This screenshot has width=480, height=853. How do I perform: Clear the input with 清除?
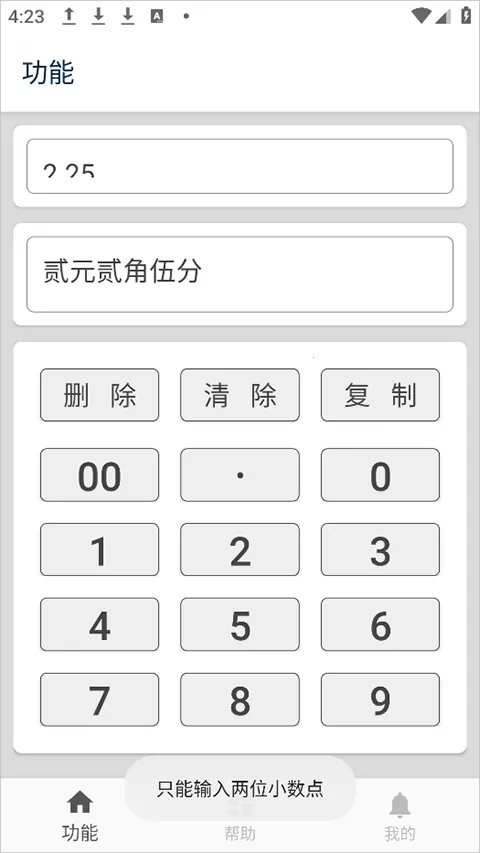point(240,395)
